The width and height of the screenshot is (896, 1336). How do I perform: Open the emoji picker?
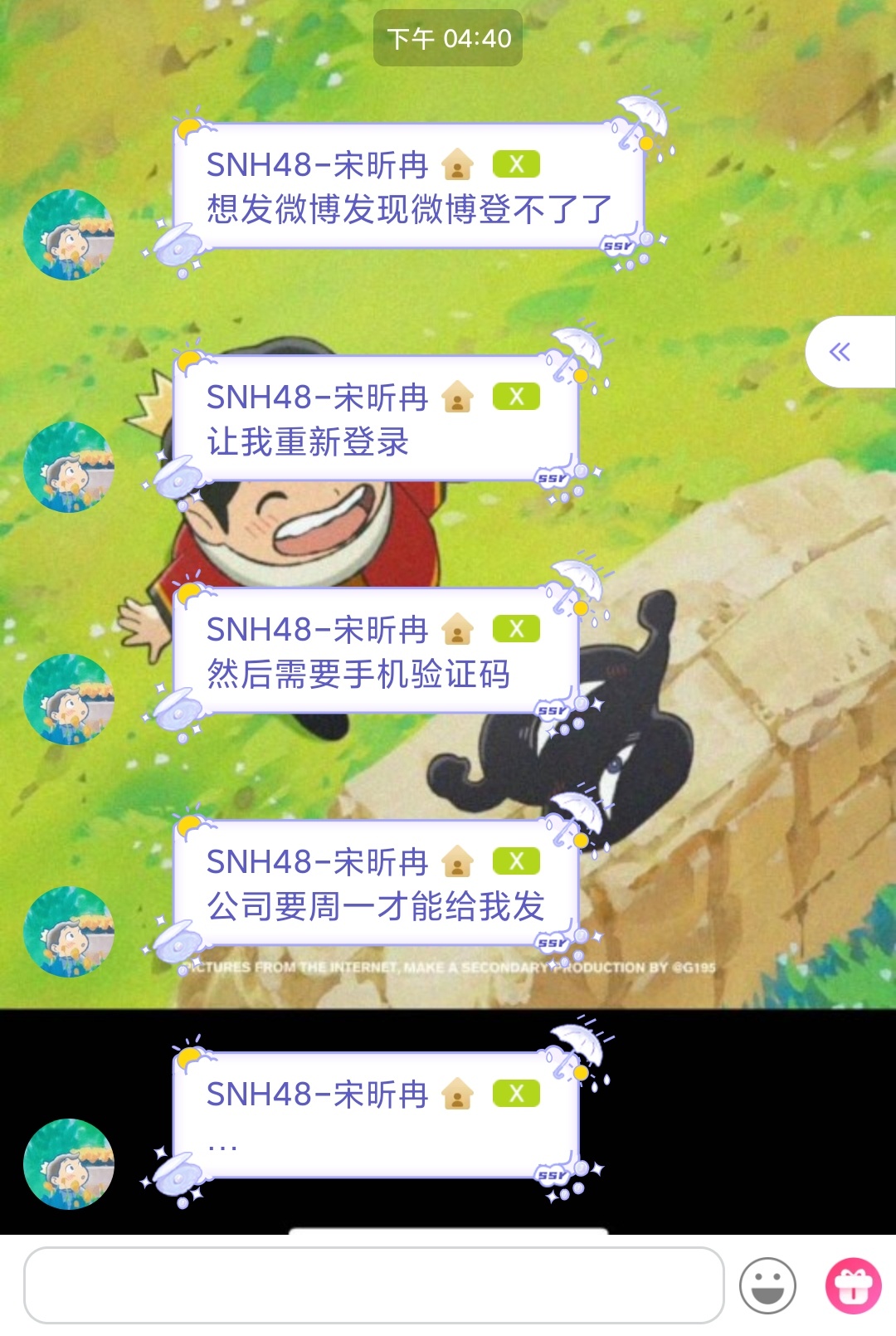coord(767,1285)
